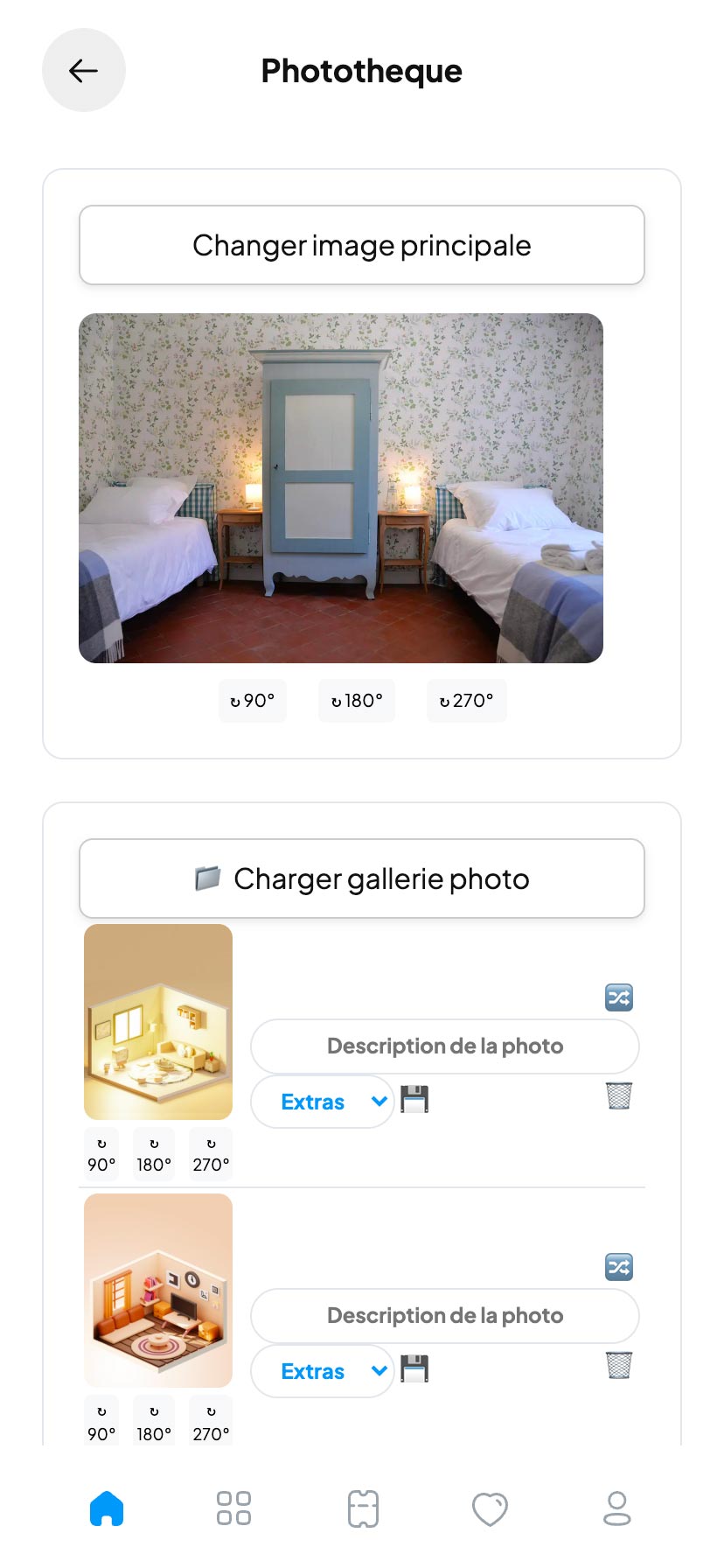Save the yellow room photo with floppy icon

click(x=414, y=1099)
